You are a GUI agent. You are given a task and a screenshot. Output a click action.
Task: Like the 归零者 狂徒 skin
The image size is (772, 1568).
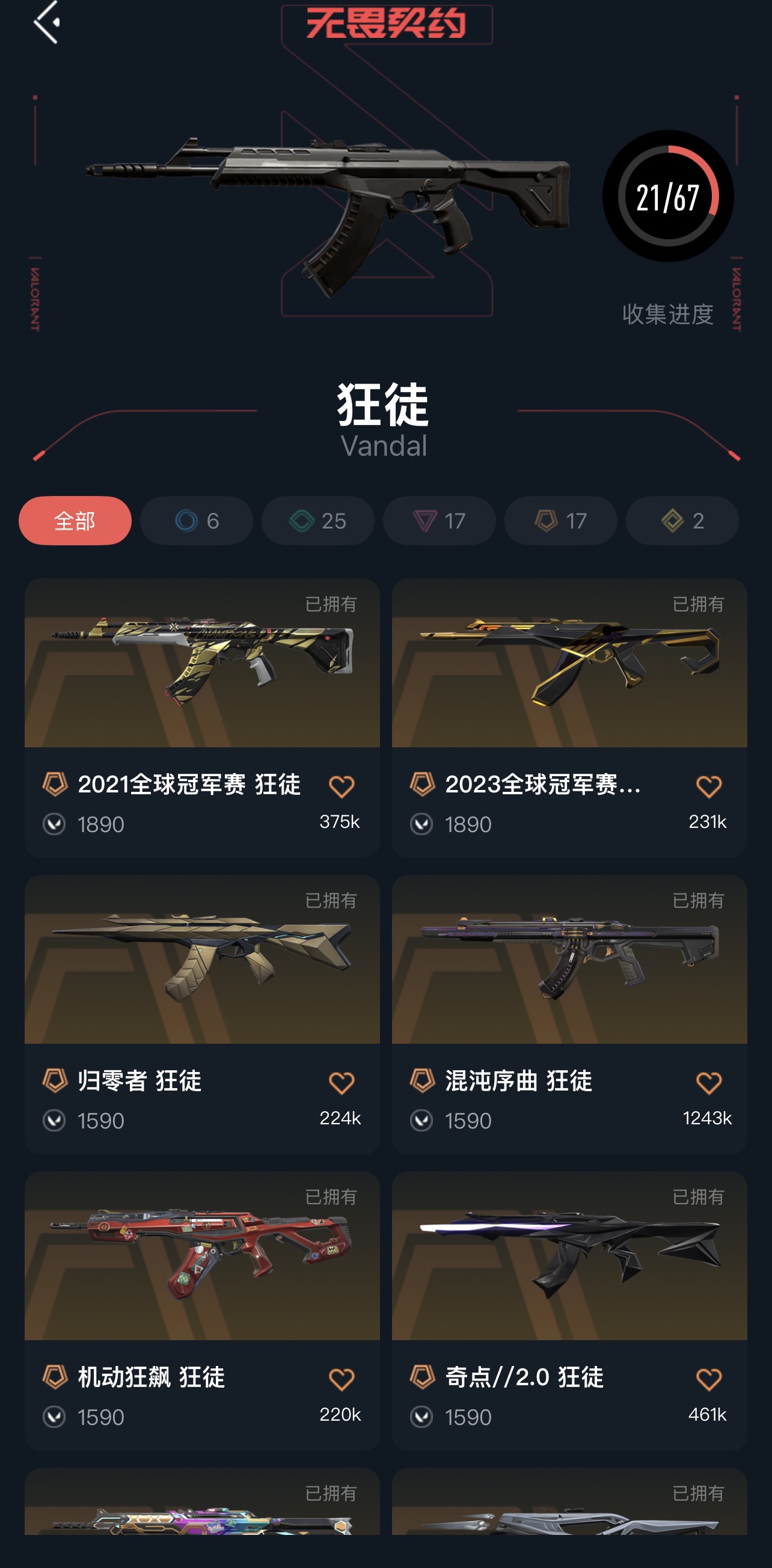coord(341,1083)
